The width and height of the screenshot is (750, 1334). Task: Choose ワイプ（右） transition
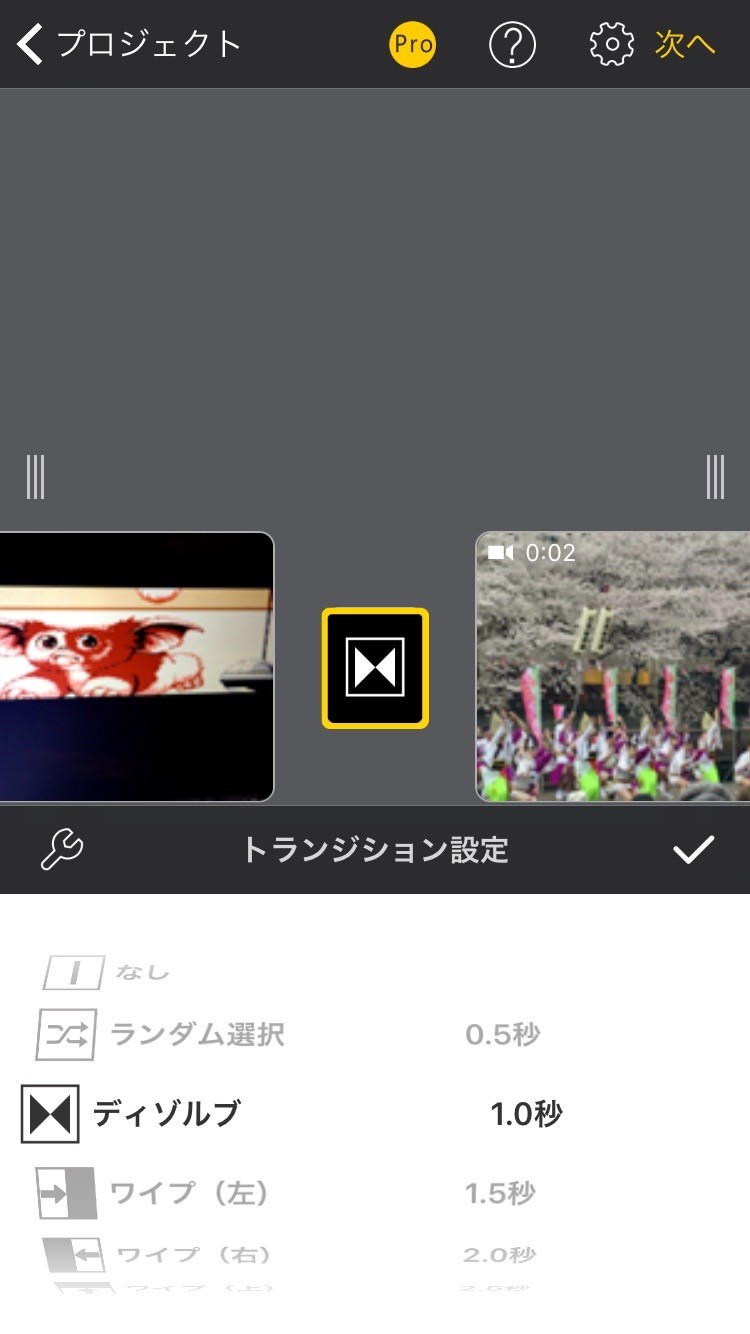click(x=157, y=1255)
